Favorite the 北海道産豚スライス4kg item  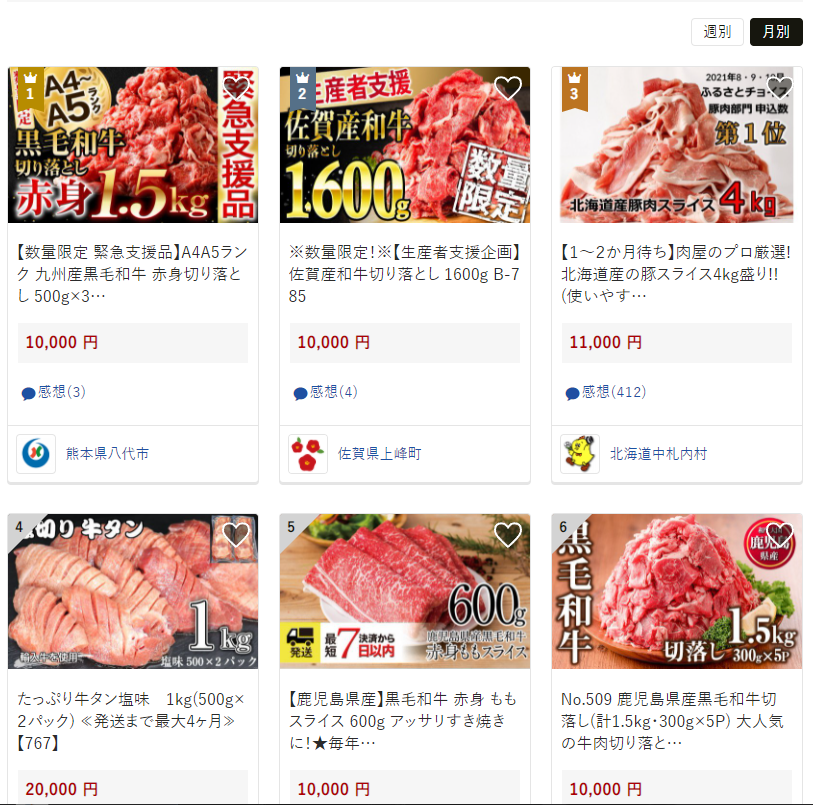780,88
